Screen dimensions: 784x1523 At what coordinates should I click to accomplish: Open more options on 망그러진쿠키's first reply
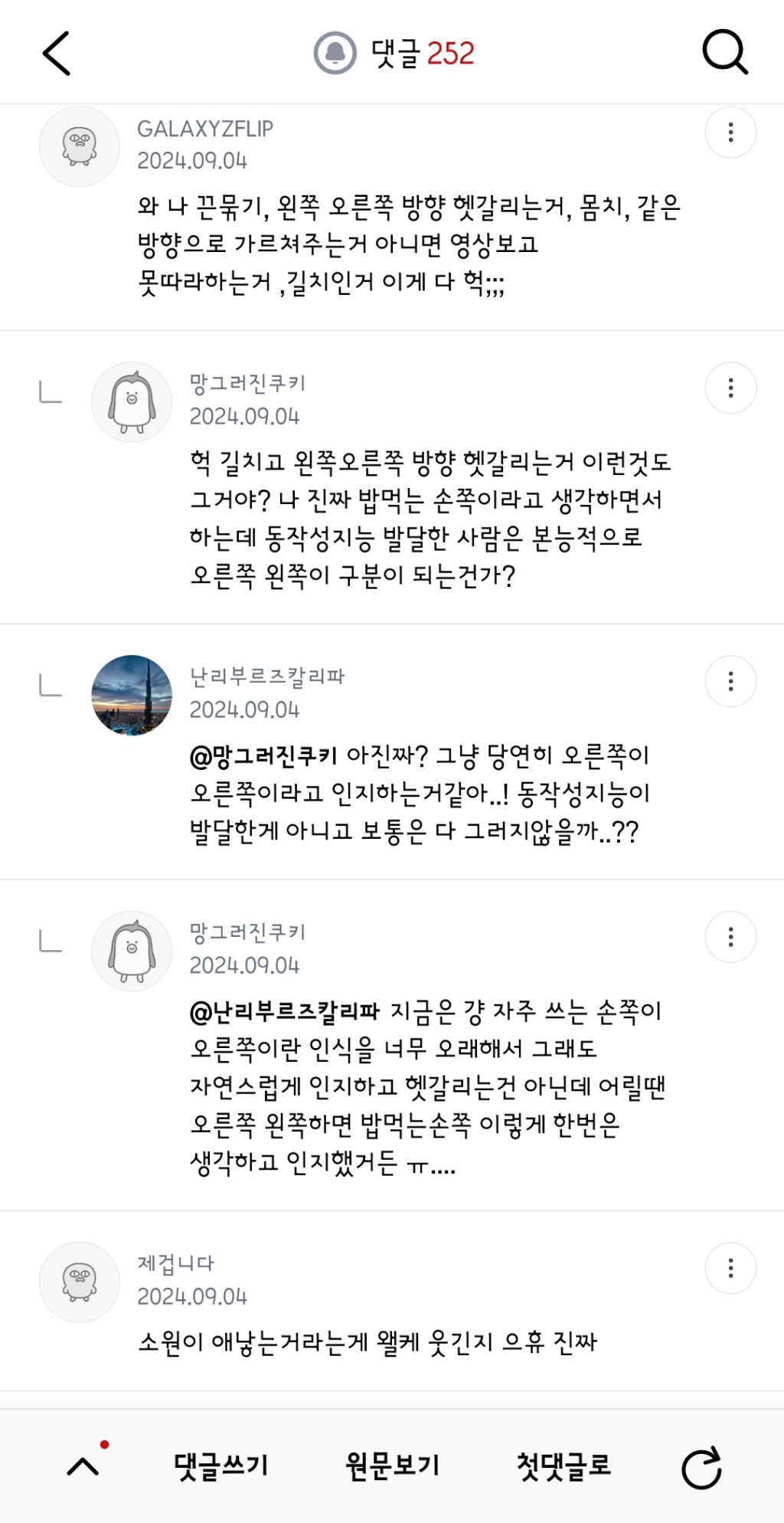(730, 388)
